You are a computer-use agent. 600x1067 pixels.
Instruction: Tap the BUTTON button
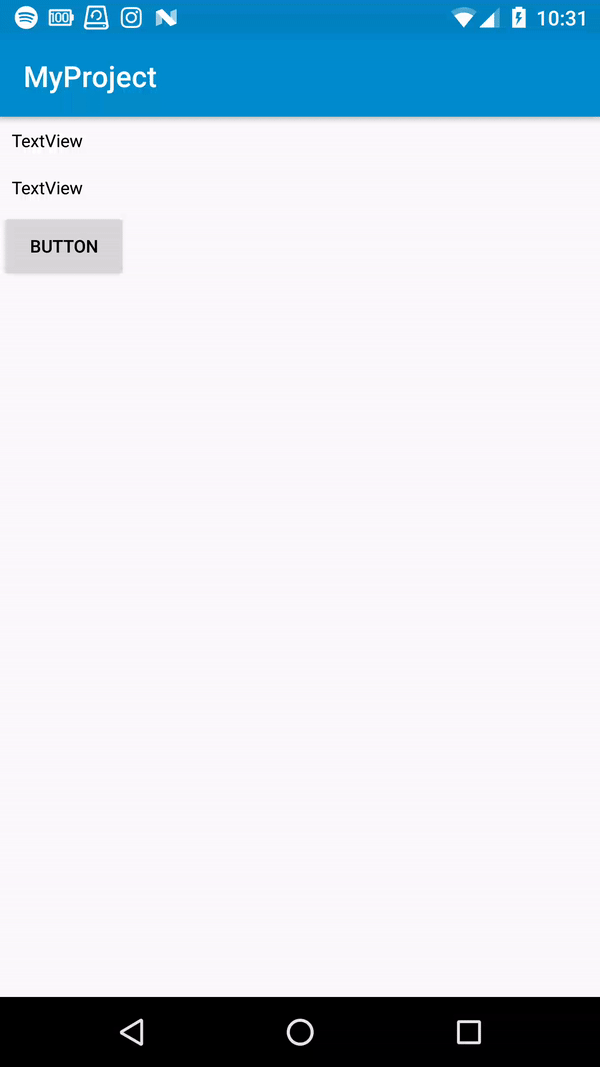(64, 246)
